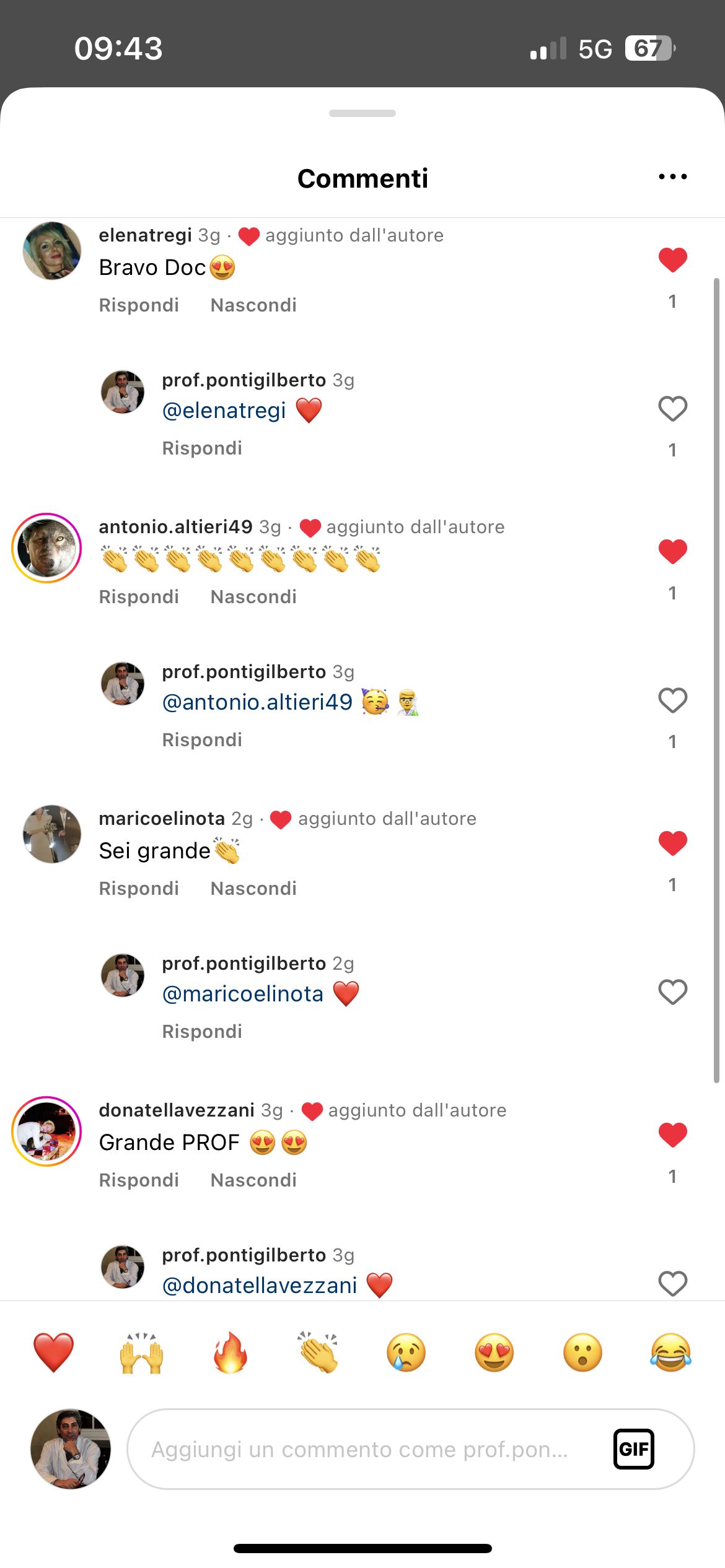Unlike maricoelinota's comment
The width and height of the screenshot is (725, 1568).
click(x=672, y=843)
